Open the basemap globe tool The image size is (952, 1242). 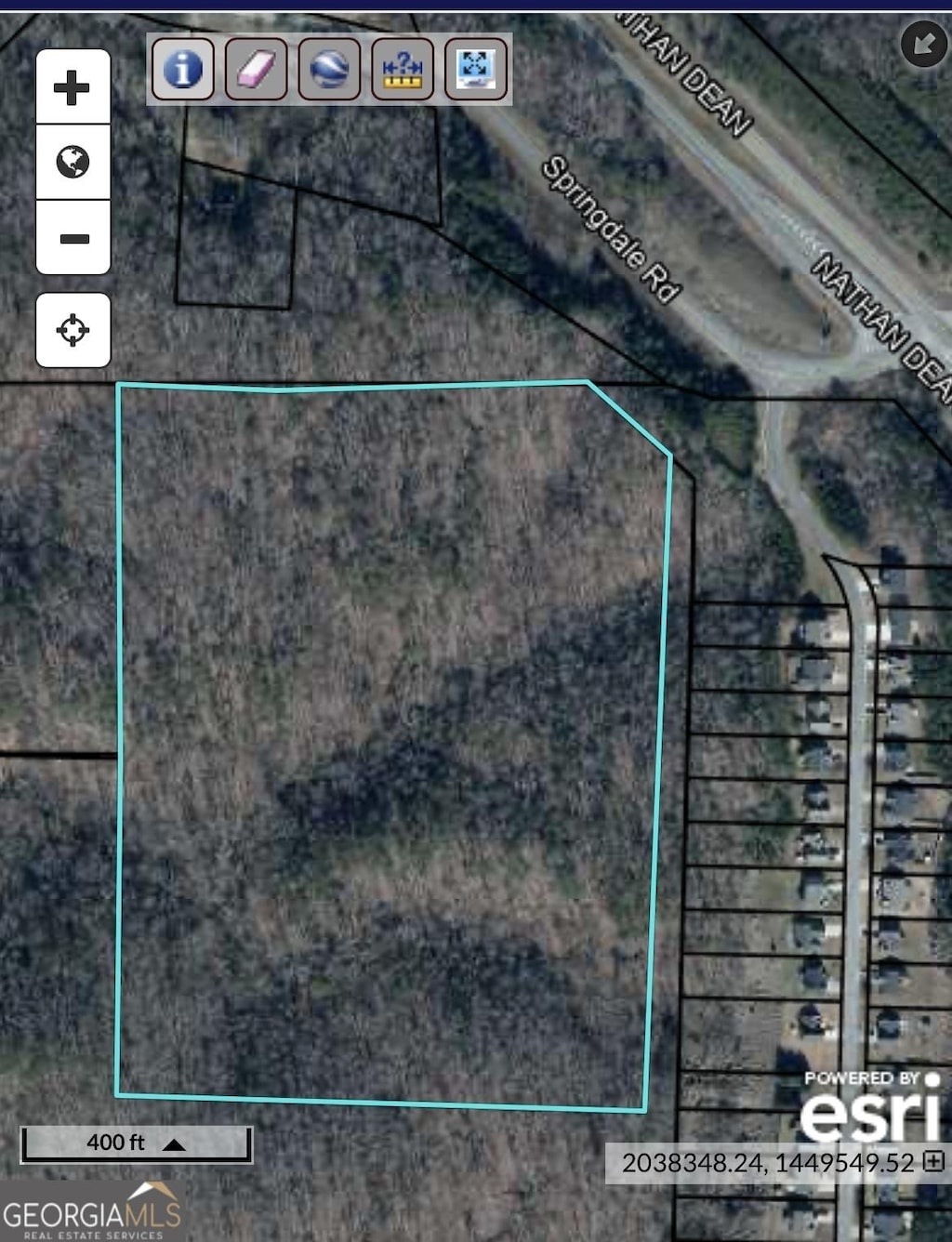coord(329,69)
